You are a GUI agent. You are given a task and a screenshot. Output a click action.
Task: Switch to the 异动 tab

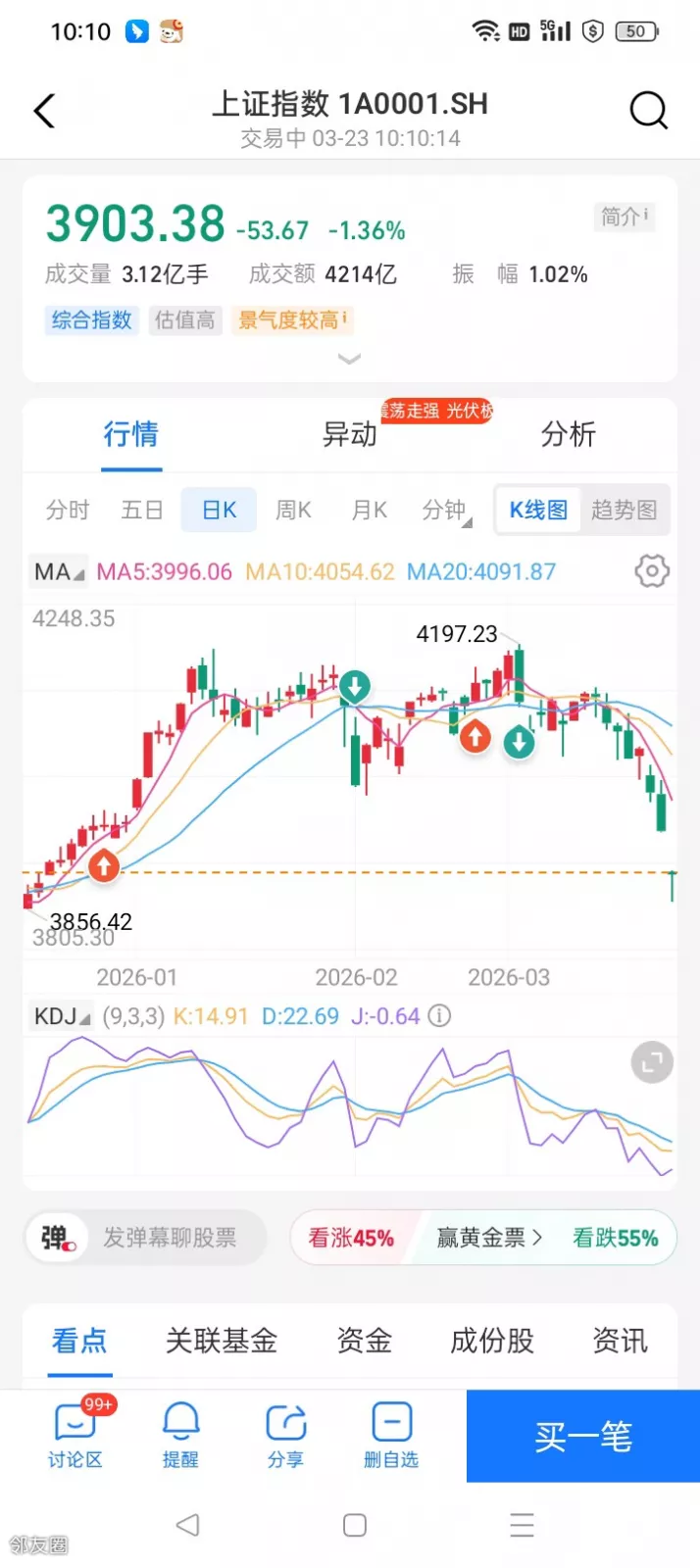(x=350, y=434)
